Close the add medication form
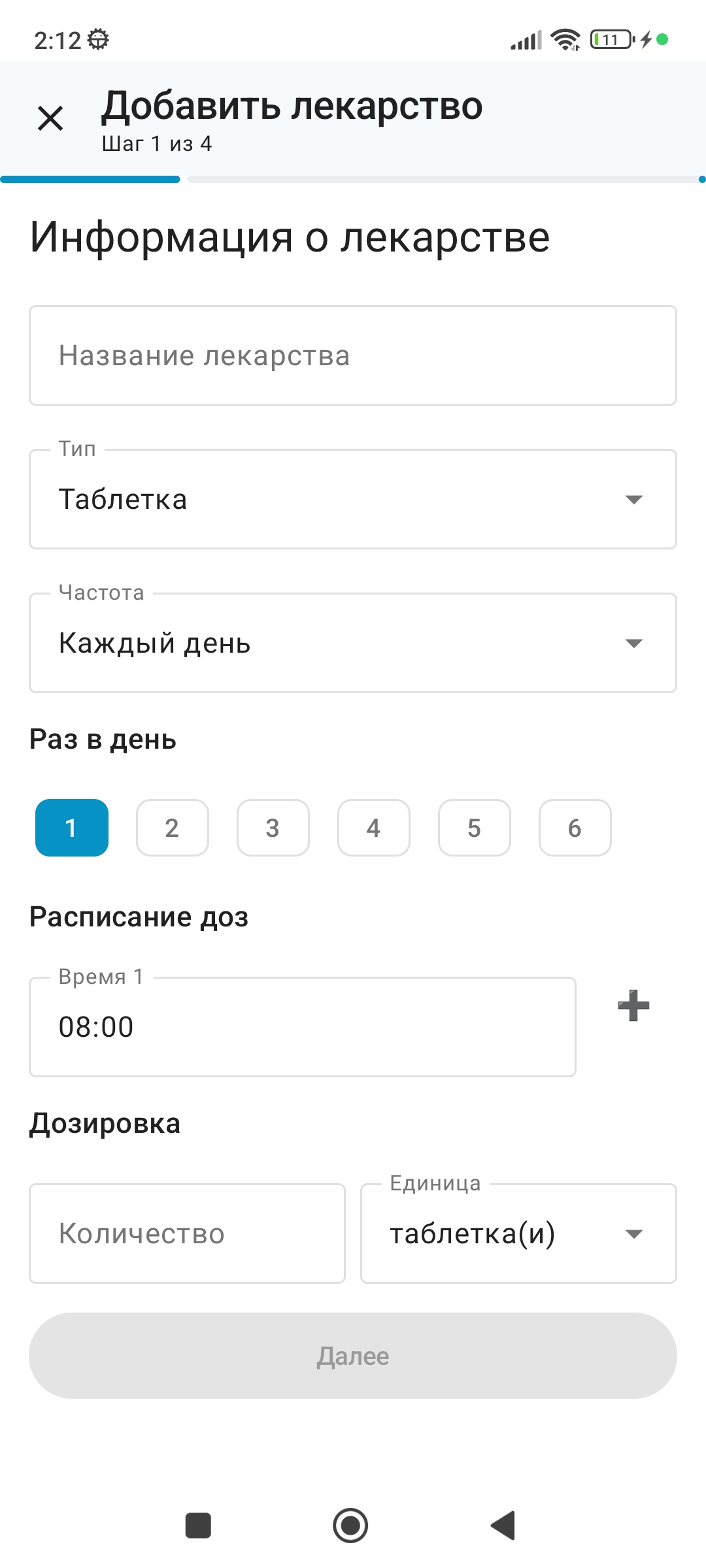 coord(51,119)
